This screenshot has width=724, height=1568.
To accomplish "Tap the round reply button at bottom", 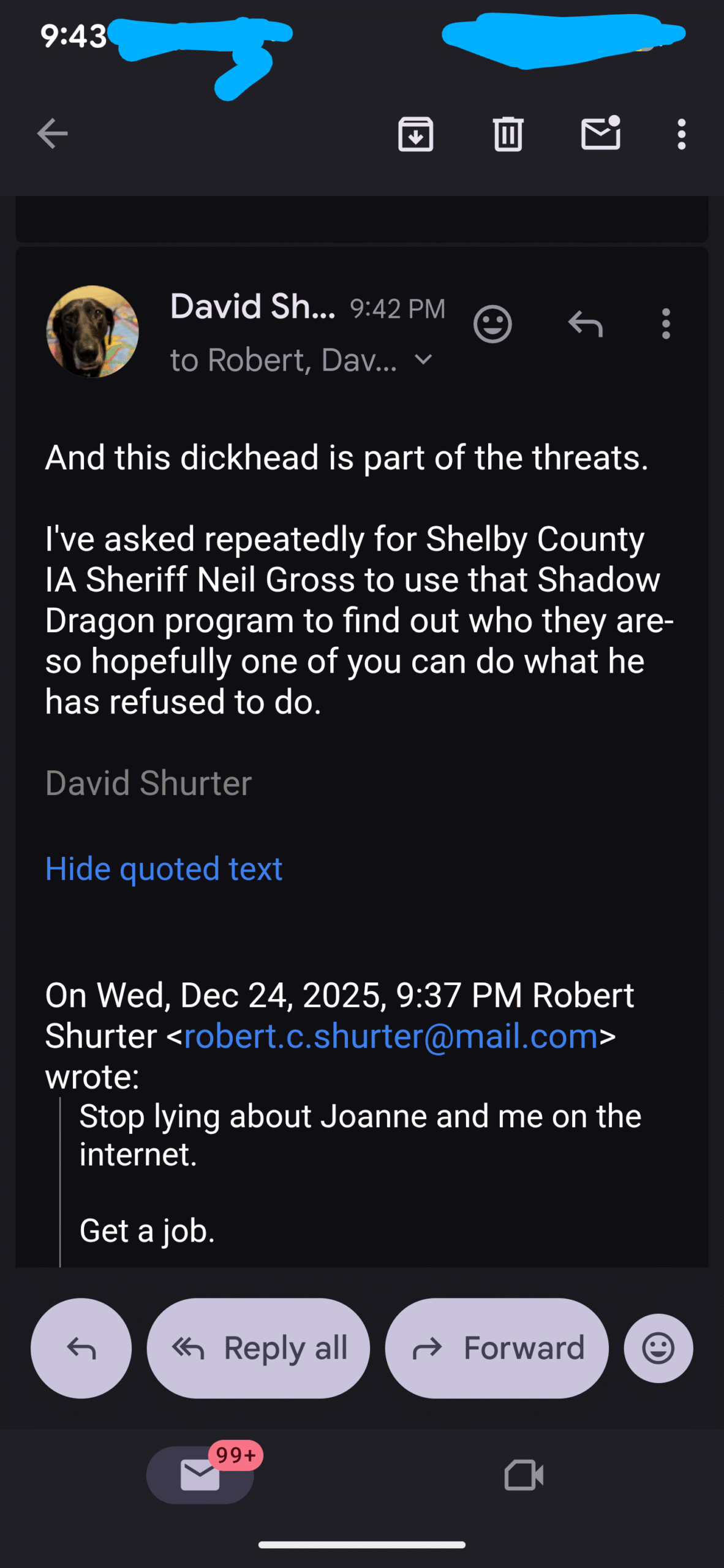I will coord(81,1348).
